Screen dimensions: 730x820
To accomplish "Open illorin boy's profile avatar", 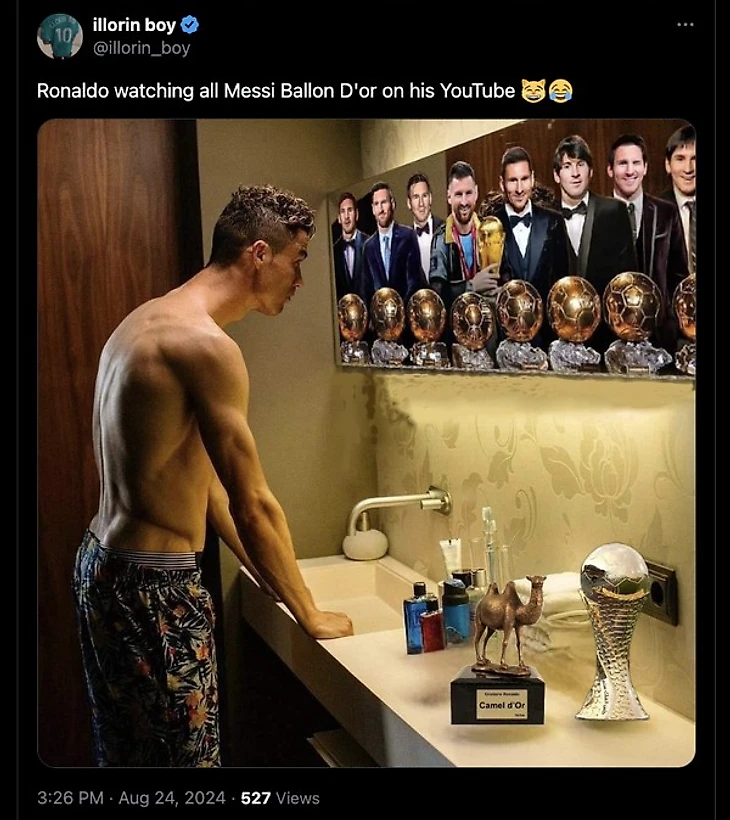I will click(60, 36).
